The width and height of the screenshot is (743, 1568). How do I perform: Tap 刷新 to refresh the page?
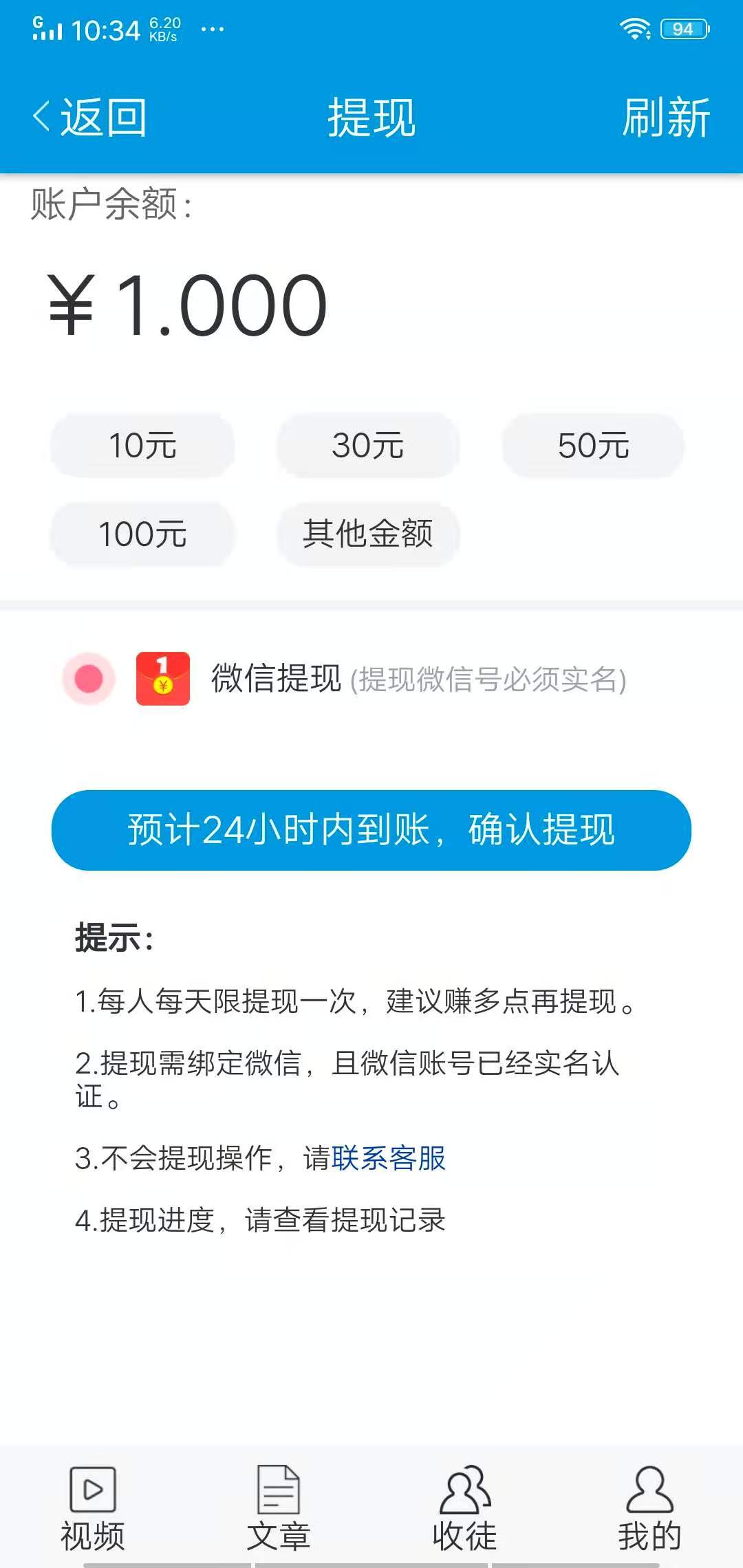pyautogui.click(x=665, y=116)
